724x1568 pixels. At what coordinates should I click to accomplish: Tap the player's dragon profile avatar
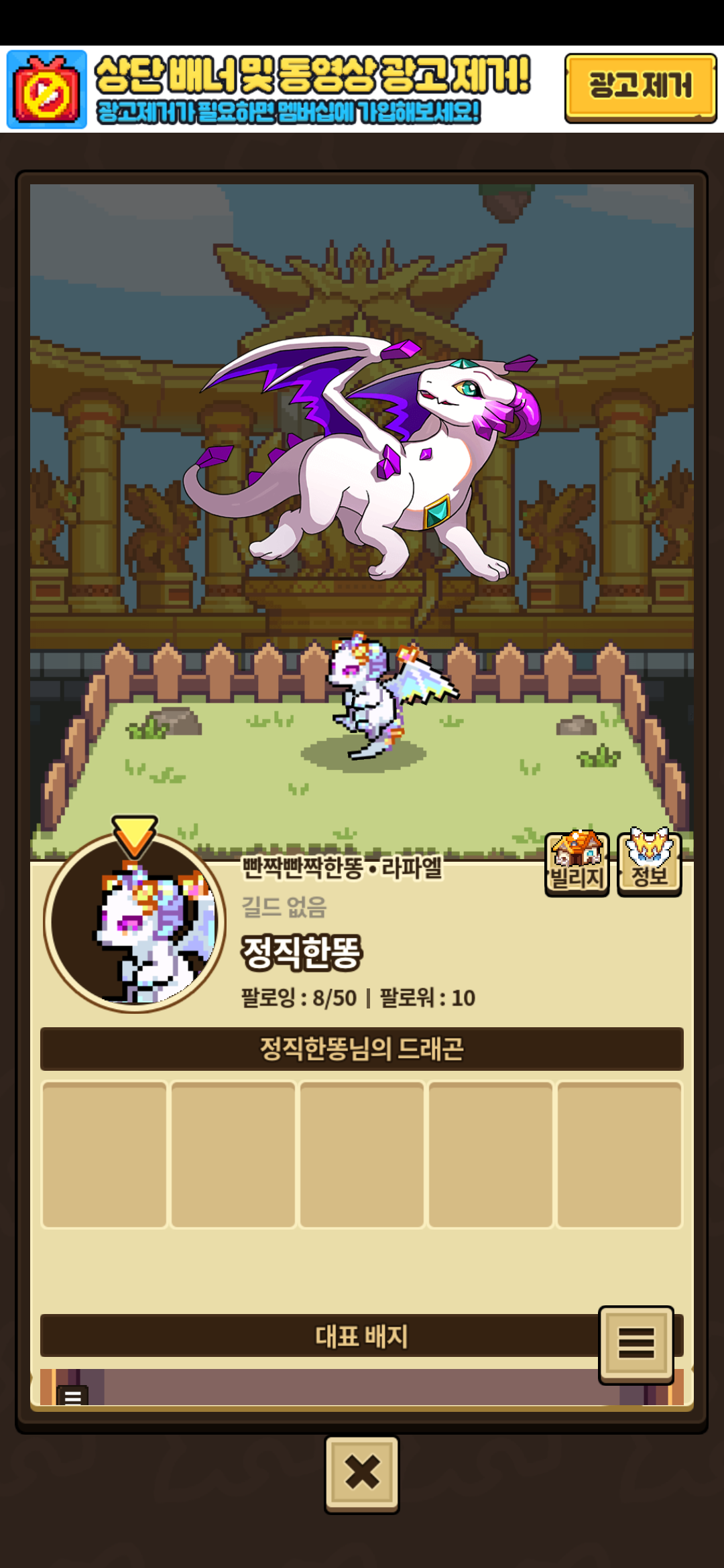[x=135, y=923]
